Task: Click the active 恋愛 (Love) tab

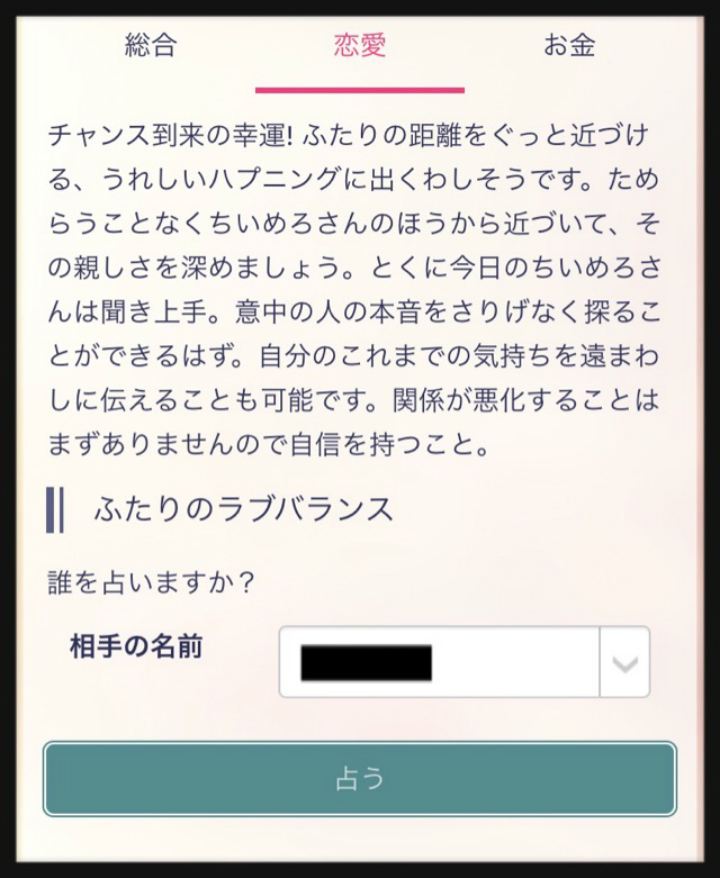Action: [x=358, y=44]
